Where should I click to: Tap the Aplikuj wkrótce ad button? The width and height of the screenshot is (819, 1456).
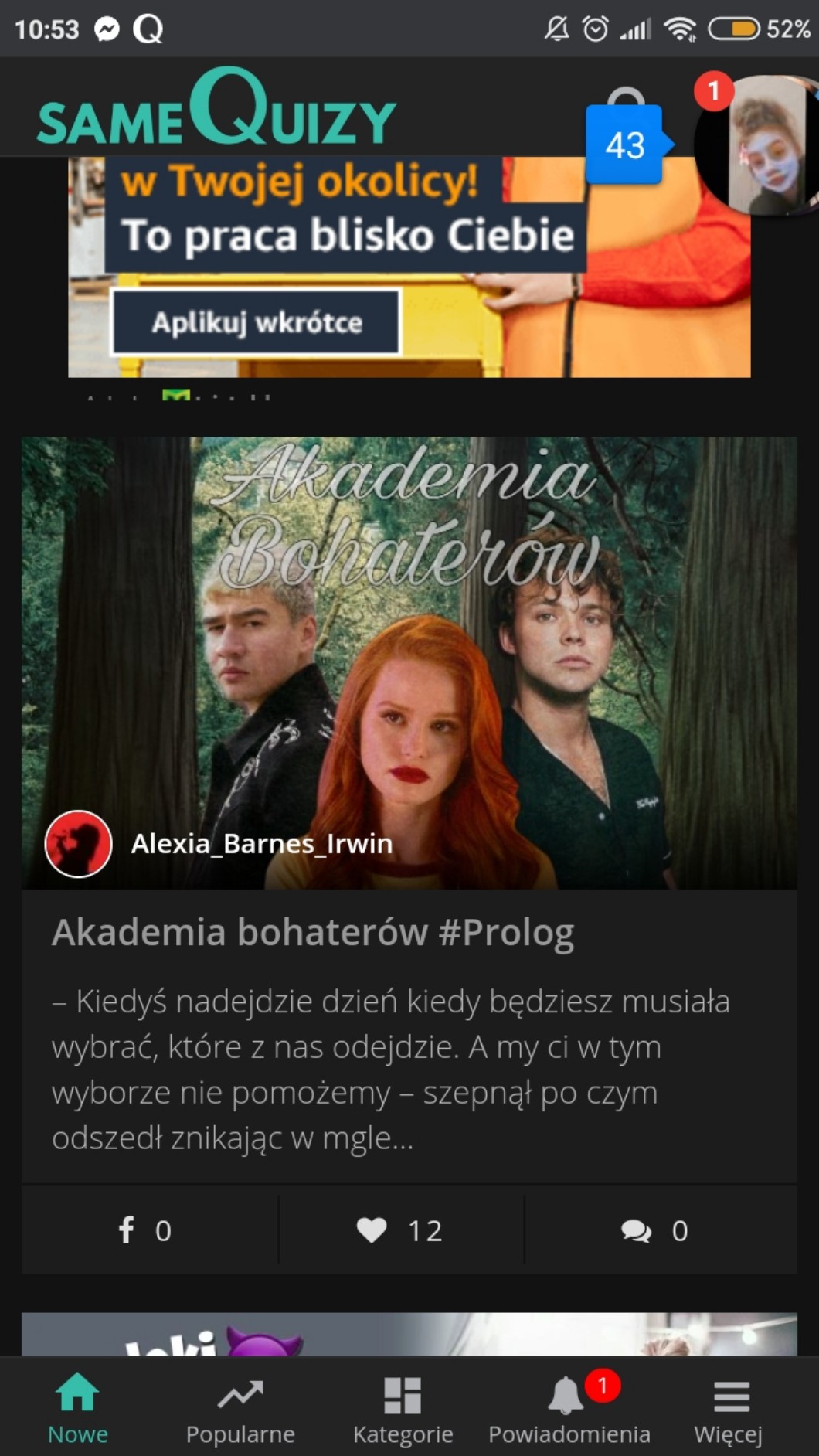point(257,322)
